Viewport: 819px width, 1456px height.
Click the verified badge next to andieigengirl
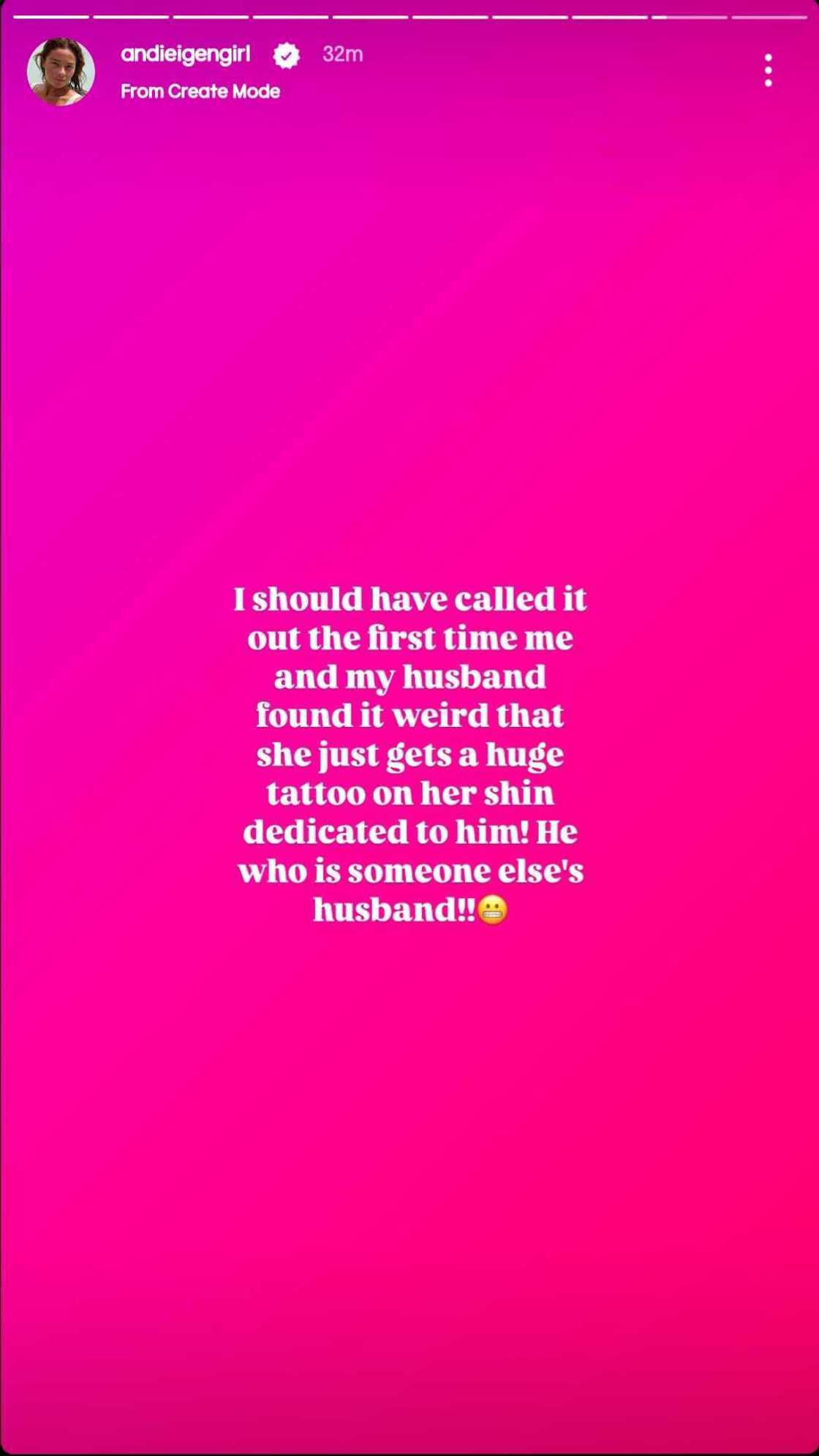point(287,55)
